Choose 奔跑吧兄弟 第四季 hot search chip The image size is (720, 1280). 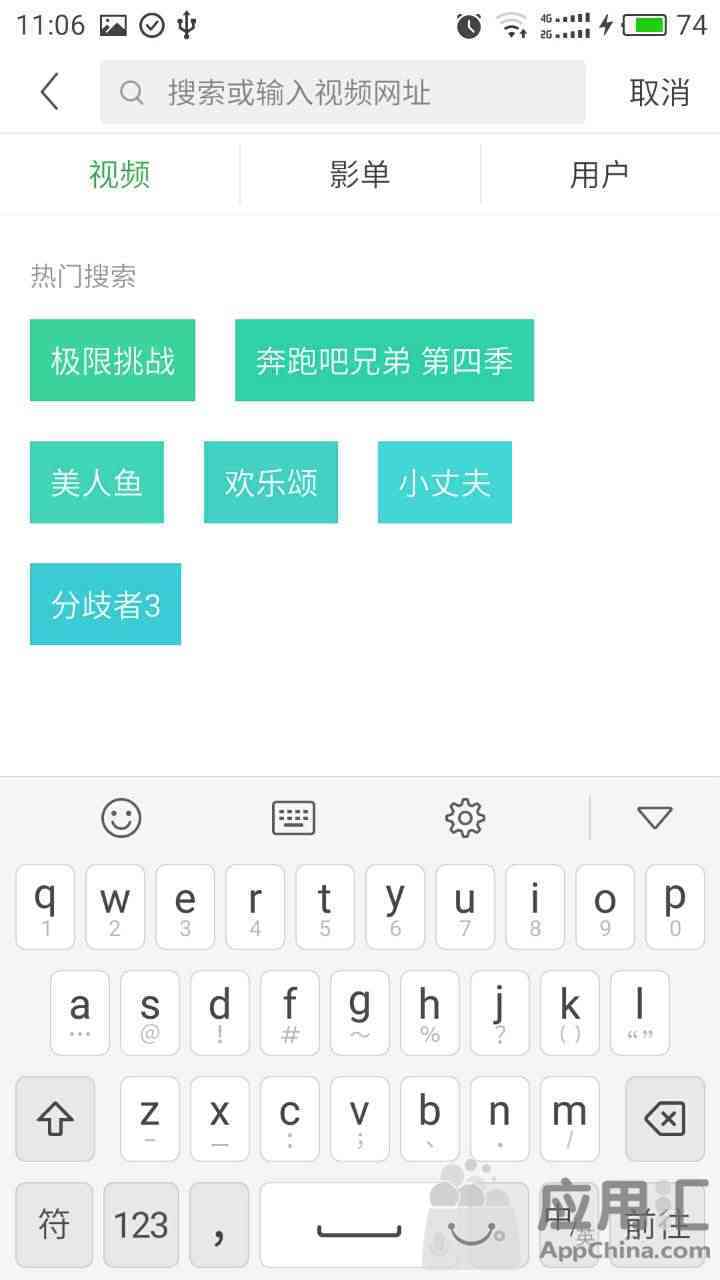[384, 360]
